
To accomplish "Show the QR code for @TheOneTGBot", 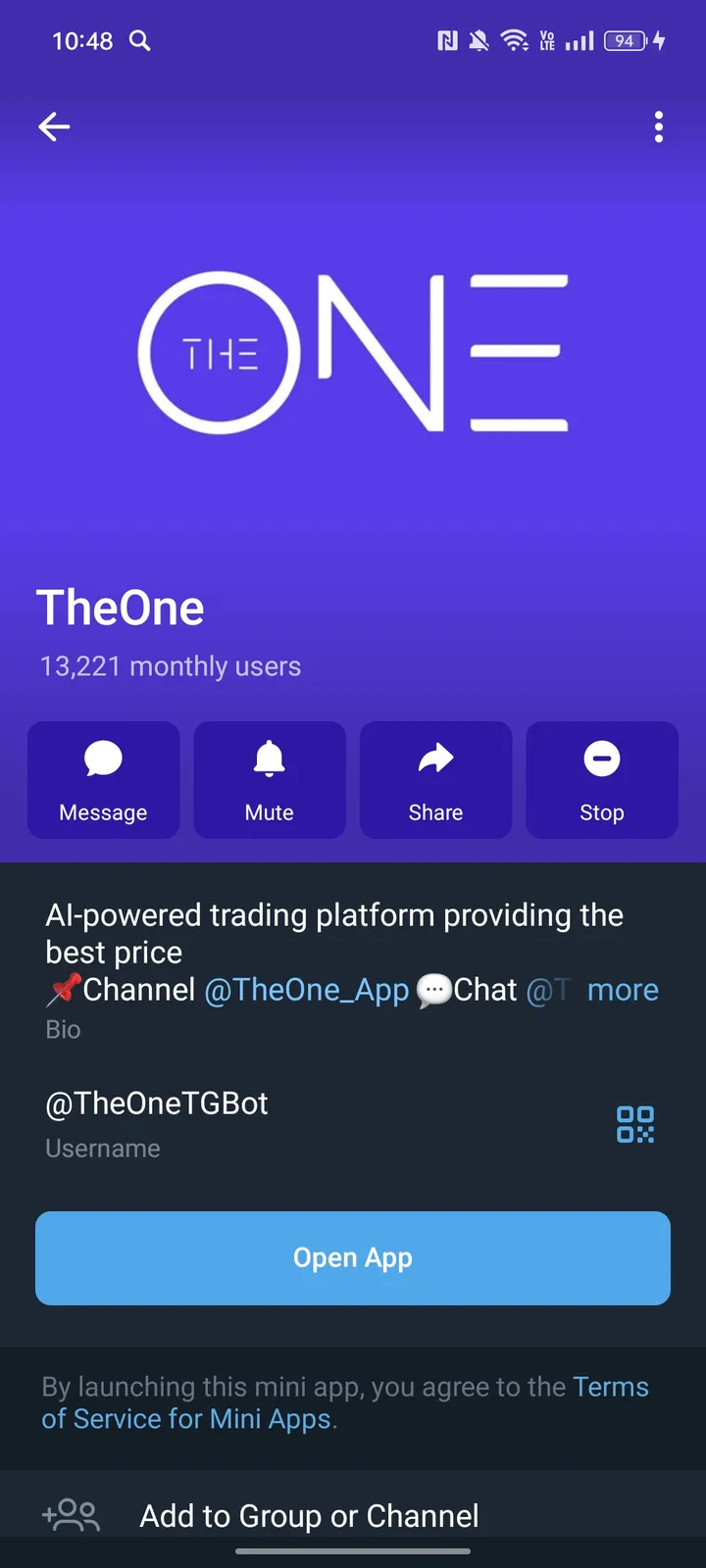I will pos(635,1126).
